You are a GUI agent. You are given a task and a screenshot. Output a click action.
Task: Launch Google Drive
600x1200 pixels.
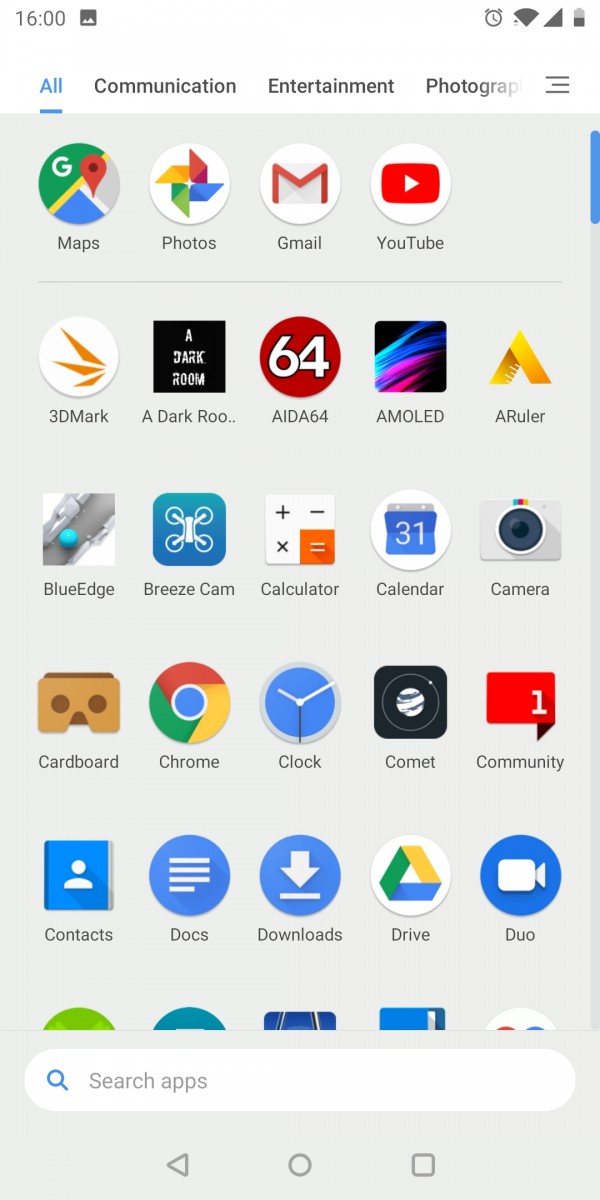coord(410,876)
